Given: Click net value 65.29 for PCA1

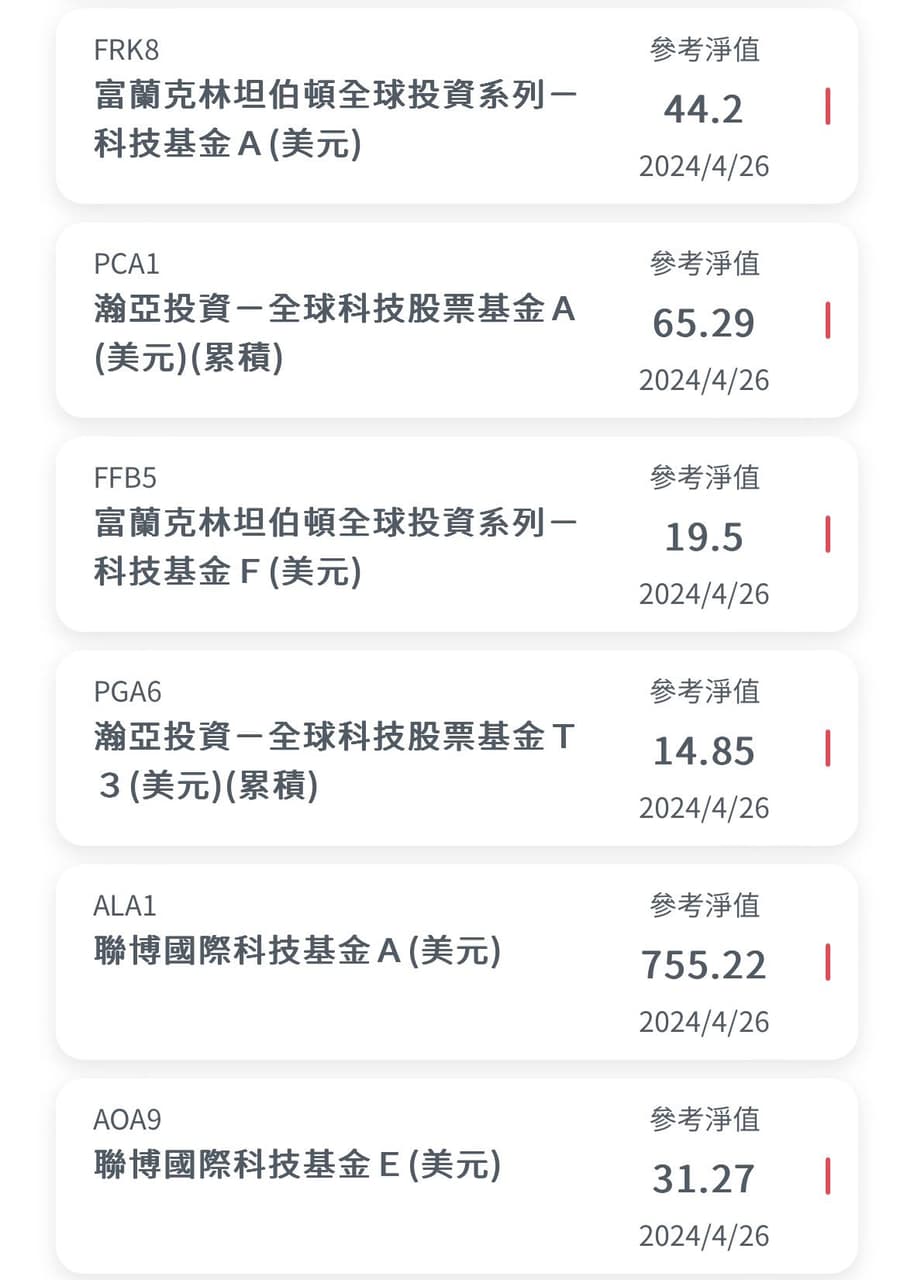Looking at the screenshot, I should click(705, 322).
